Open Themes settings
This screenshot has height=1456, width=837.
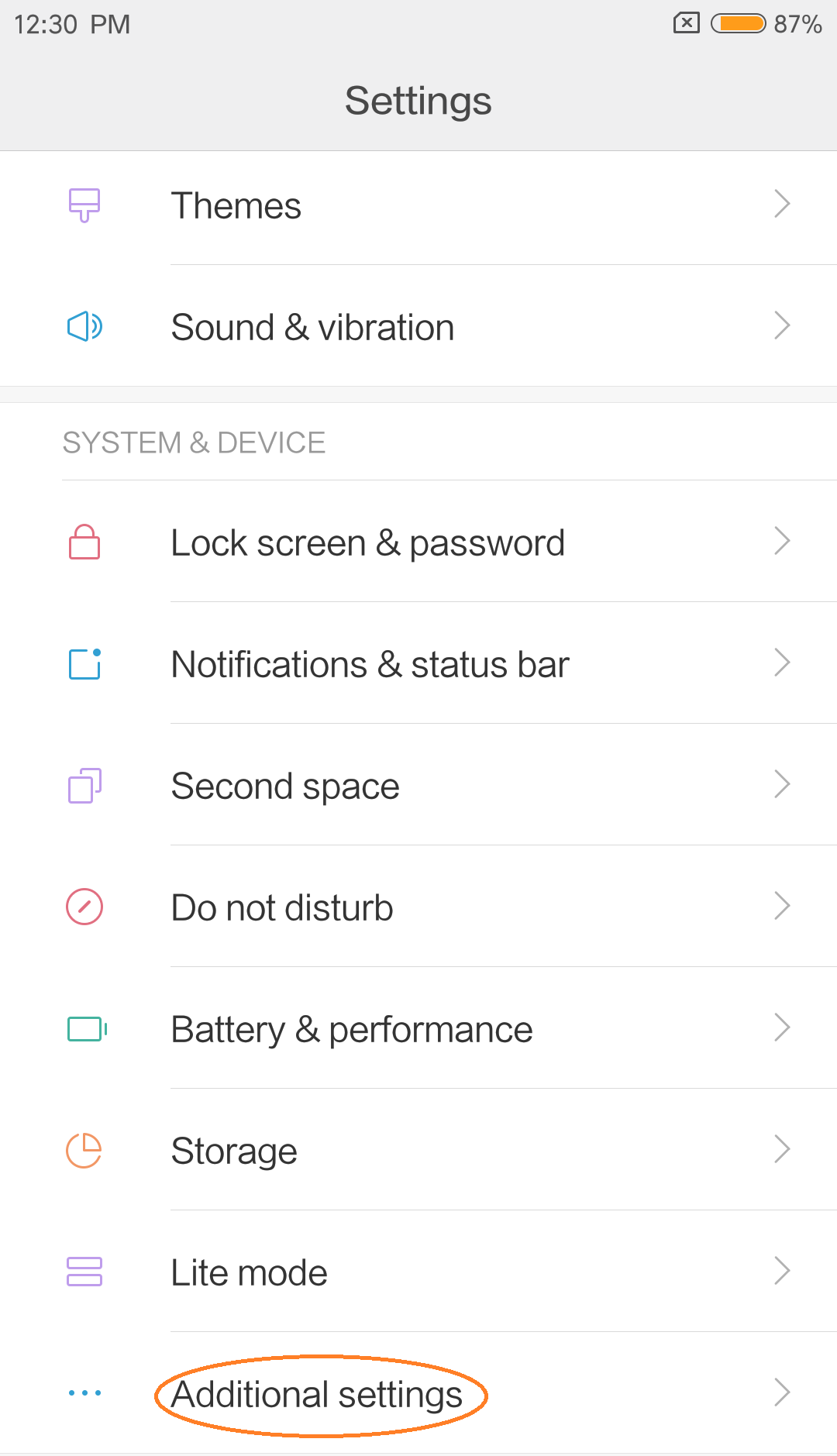coord(418,205)
